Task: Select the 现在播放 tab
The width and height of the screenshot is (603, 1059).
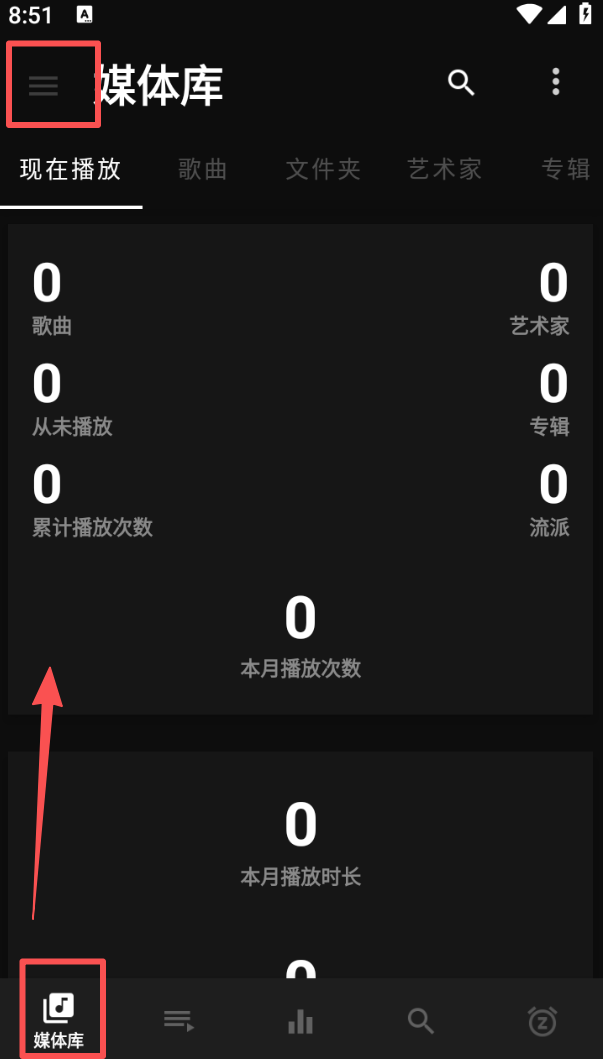Action: point(71,170)
